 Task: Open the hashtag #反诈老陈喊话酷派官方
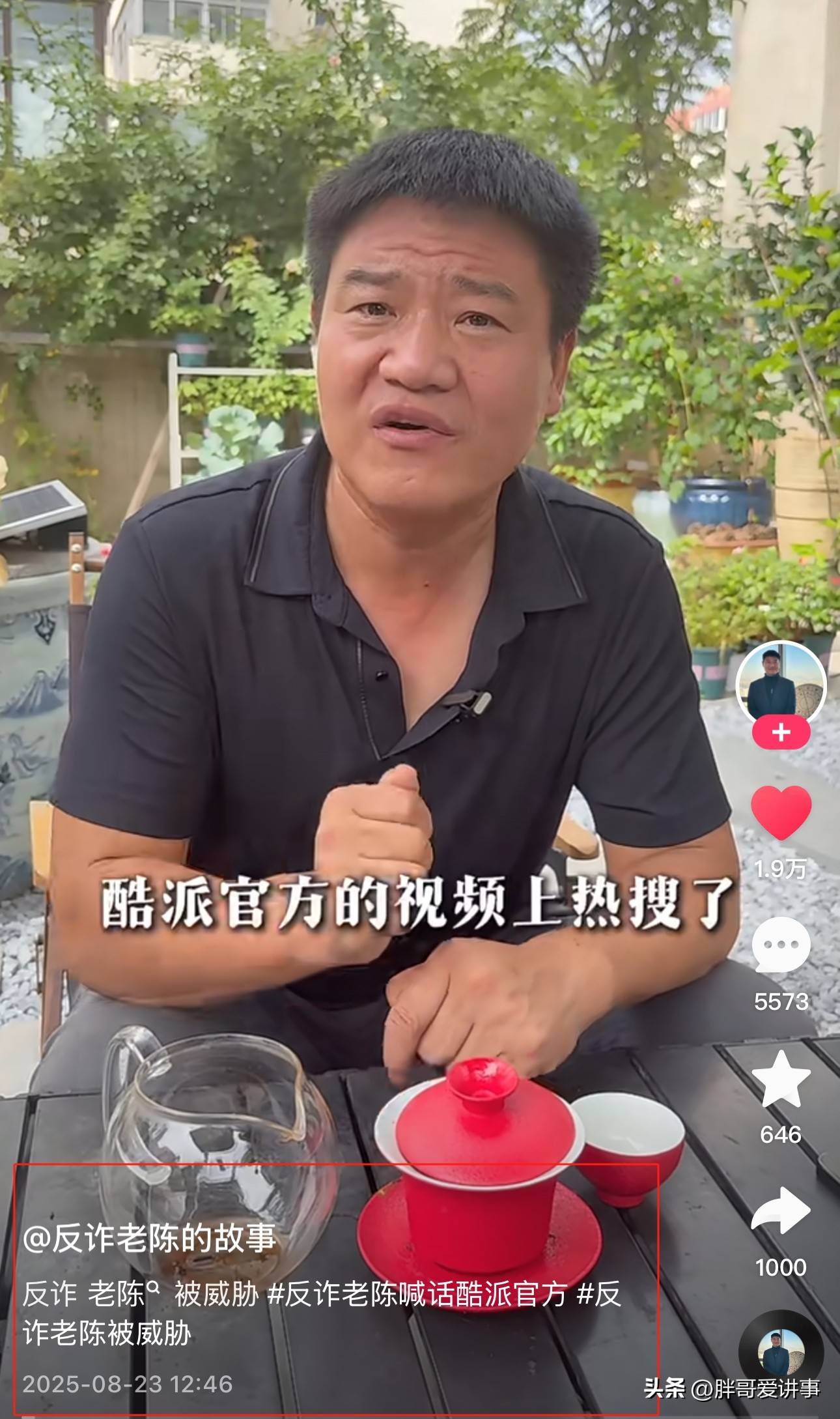pos(417,1294)
